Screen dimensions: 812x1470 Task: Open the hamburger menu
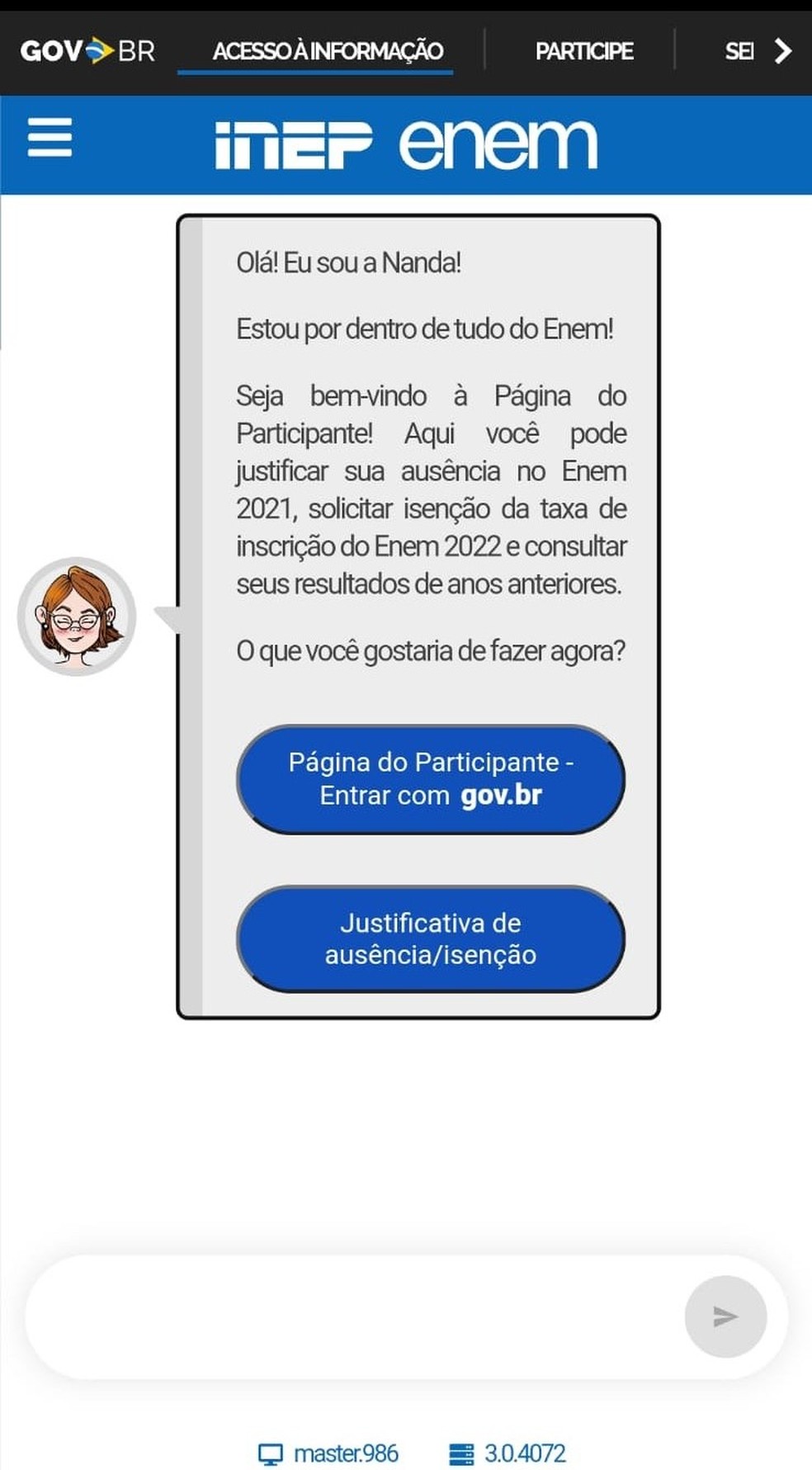pyautogui.click(x=50, y=137)
